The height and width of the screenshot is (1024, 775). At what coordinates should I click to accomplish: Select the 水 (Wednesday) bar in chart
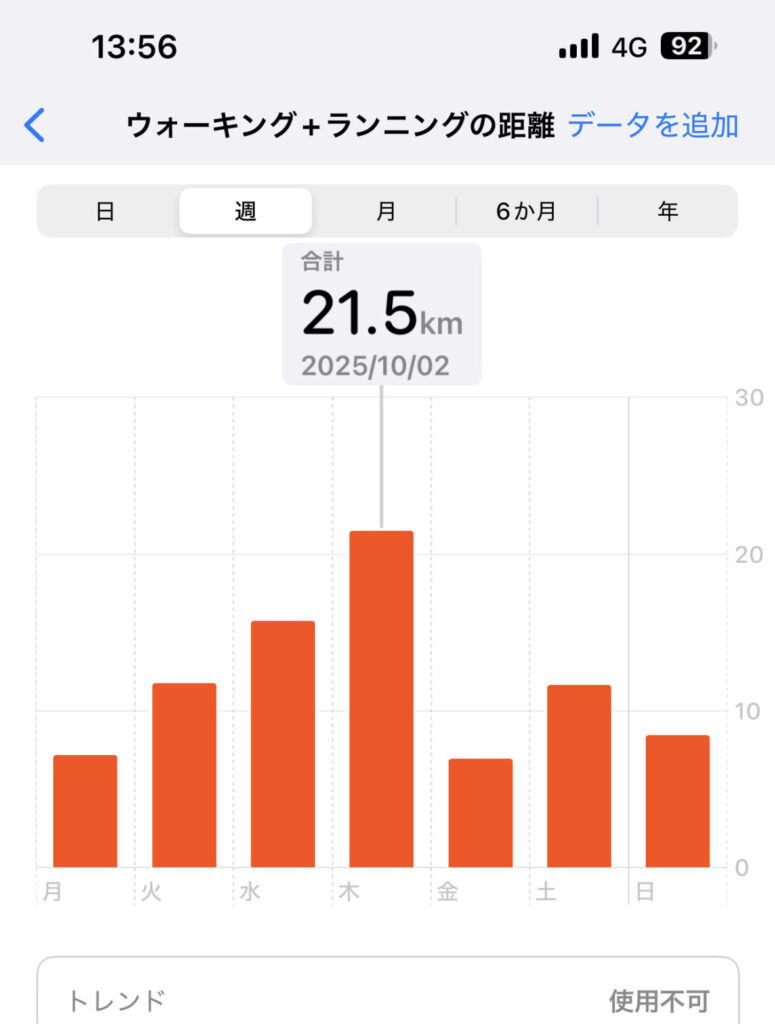click(x=283, y=744)
